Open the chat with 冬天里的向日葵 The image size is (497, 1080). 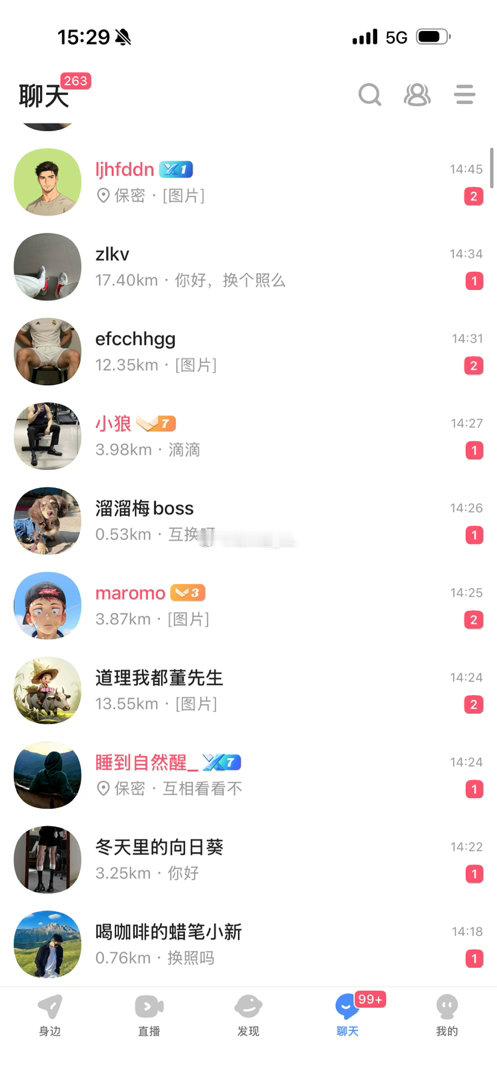pos(248,860)
